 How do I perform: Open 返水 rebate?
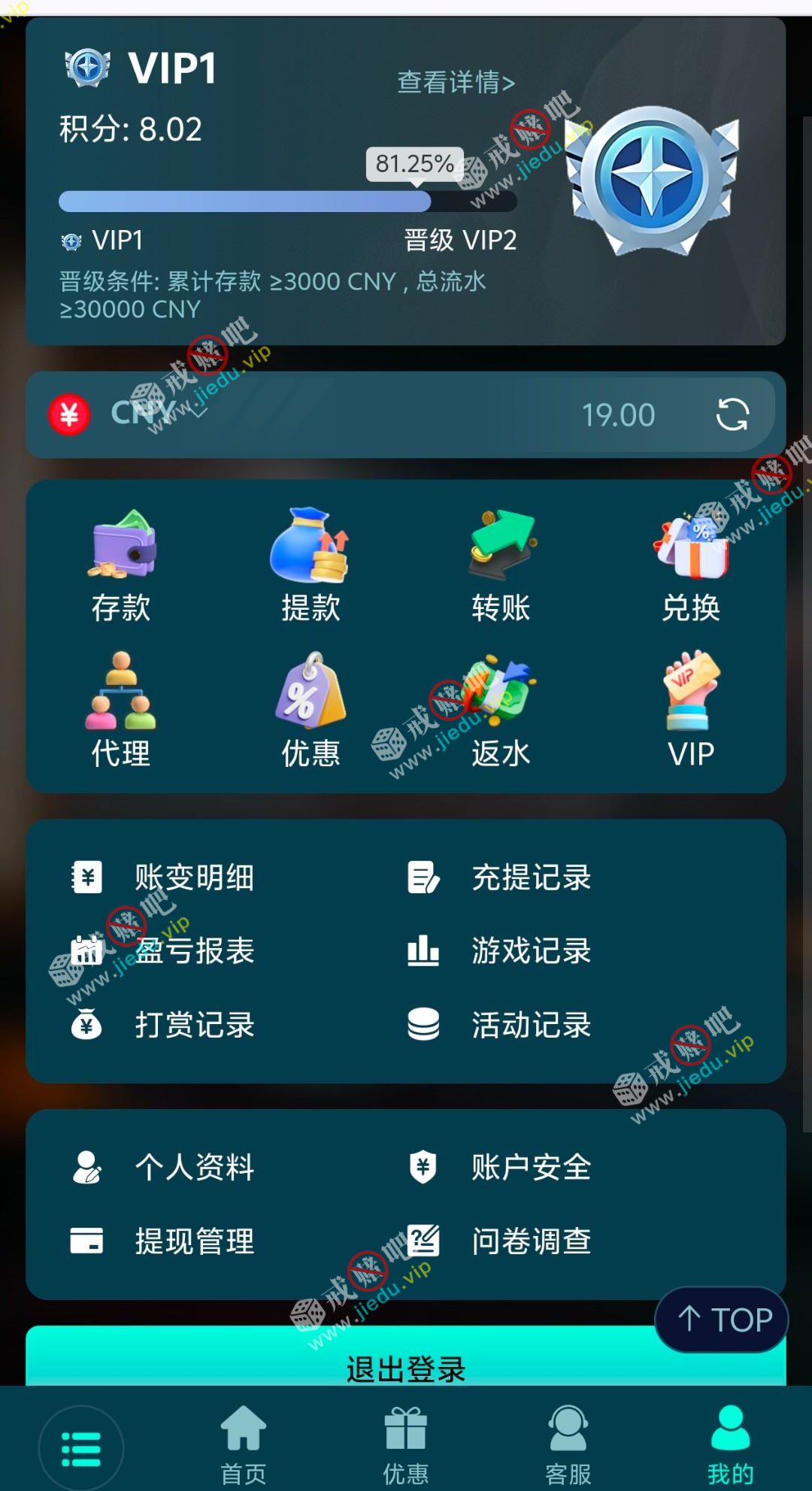pyautogui.click(x=501, y=711)
